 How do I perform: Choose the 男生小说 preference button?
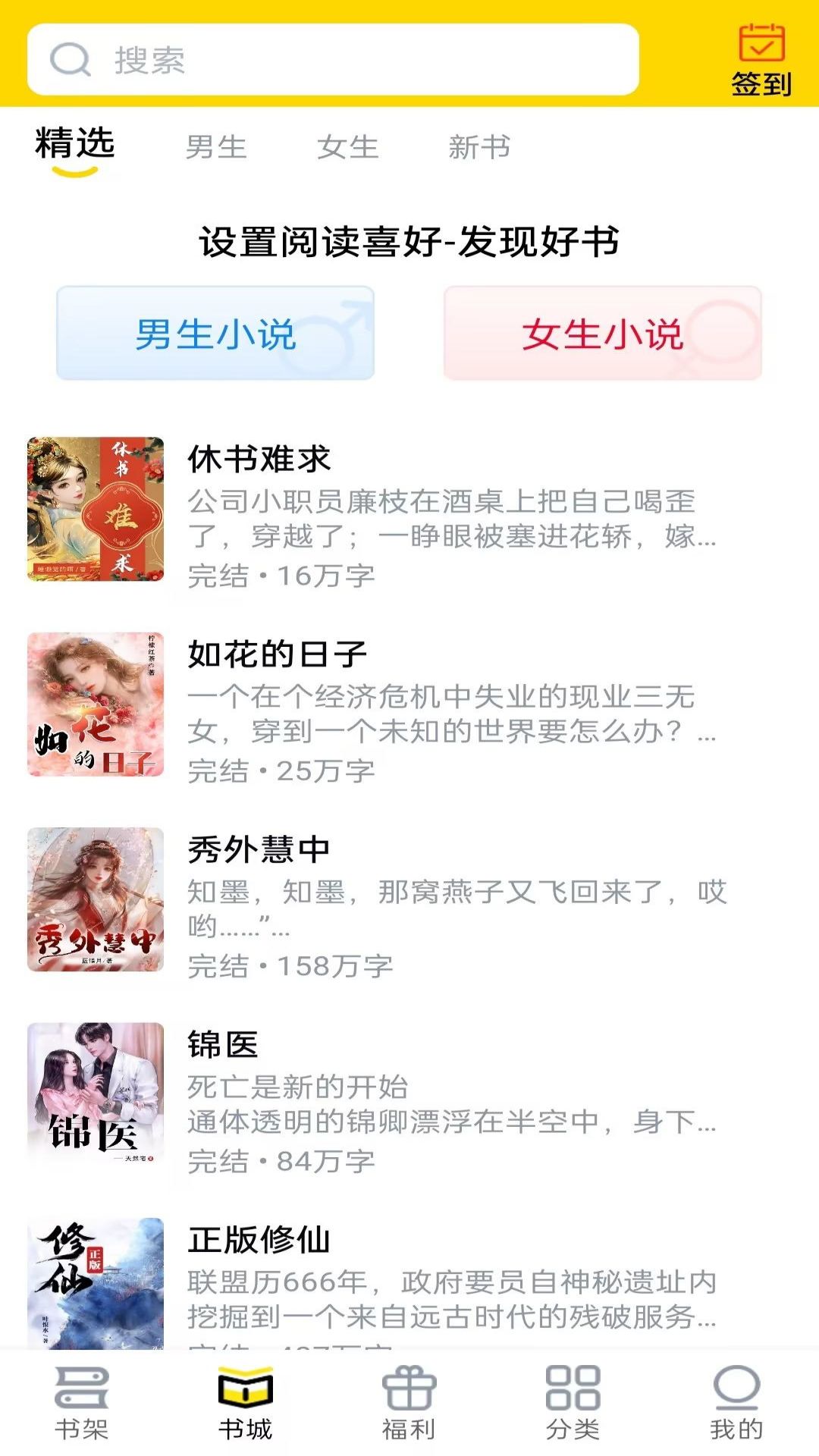click(217, 334)
